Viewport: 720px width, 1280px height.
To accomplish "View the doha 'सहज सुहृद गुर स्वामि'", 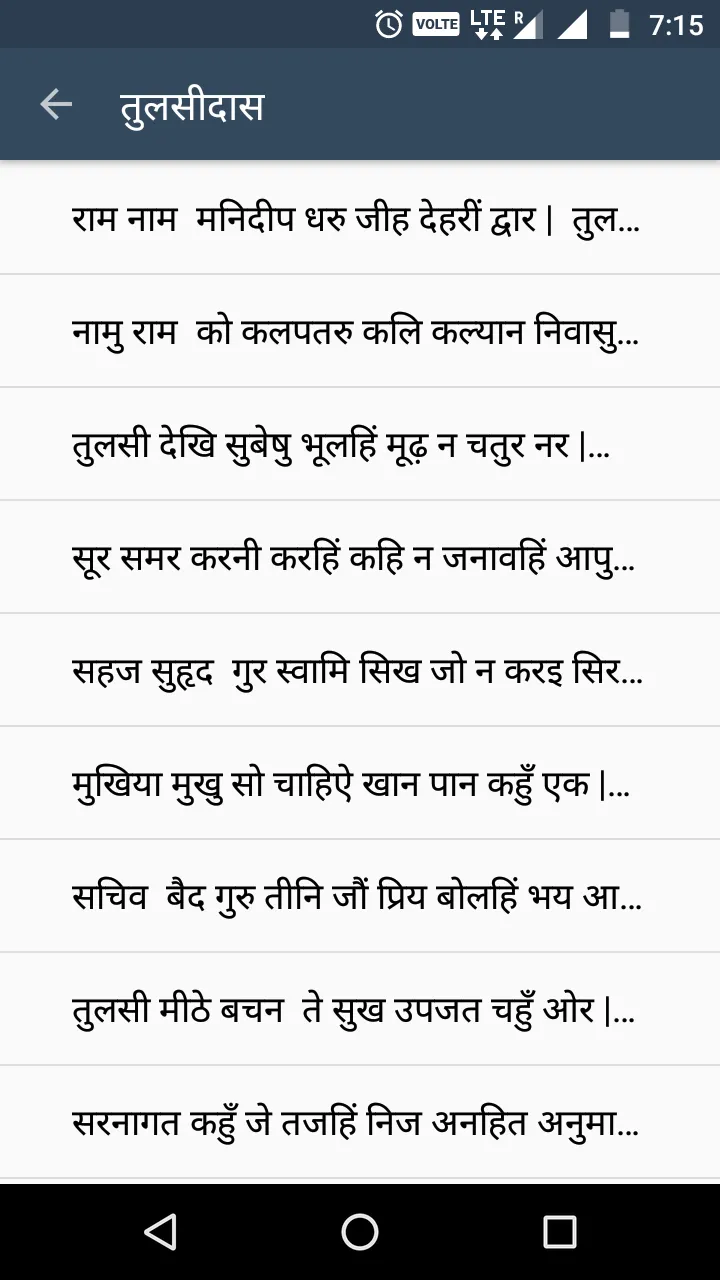I will pyautogui.click(x=360, y=670).
